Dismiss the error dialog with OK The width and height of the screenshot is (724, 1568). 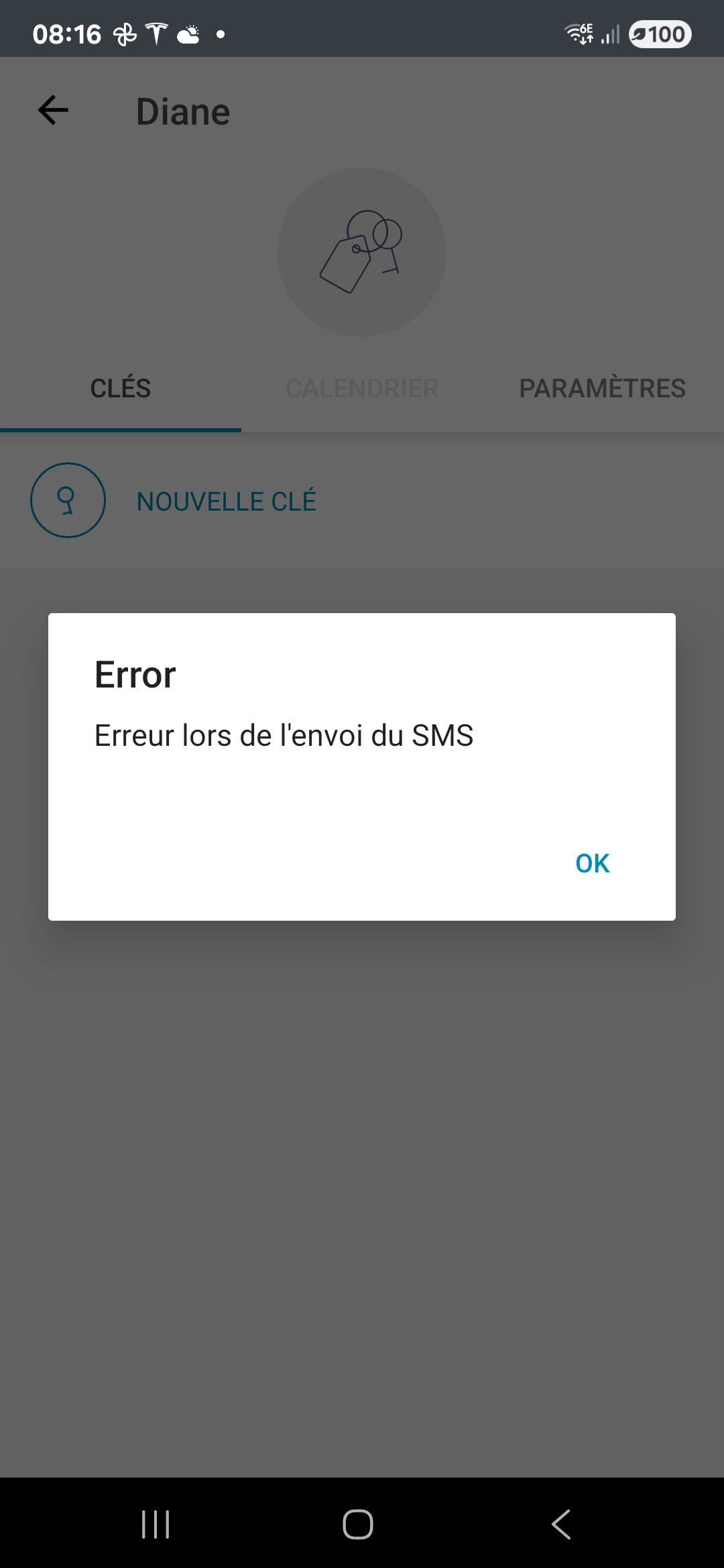(x=592, y=863)
